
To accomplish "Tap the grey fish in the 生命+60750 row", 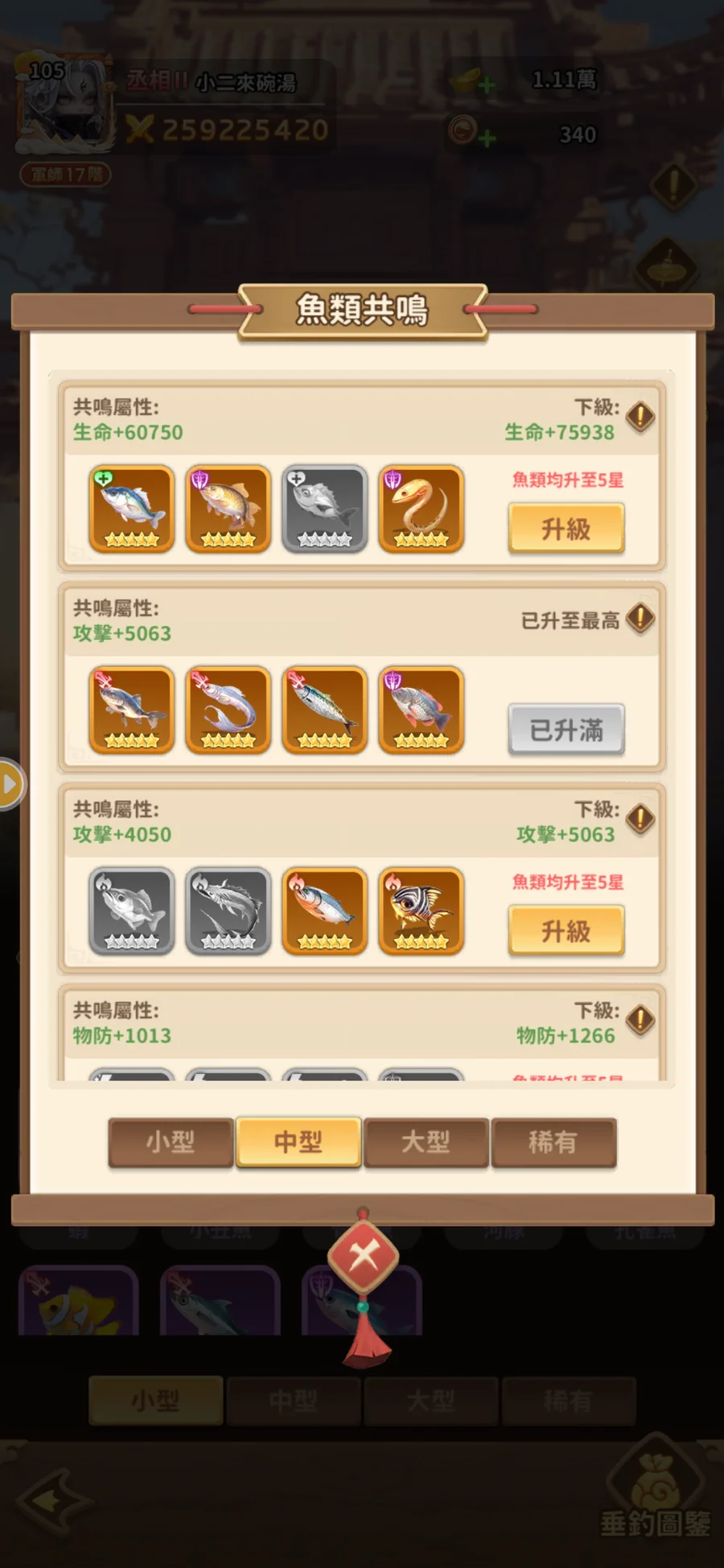I will [324, 508].
